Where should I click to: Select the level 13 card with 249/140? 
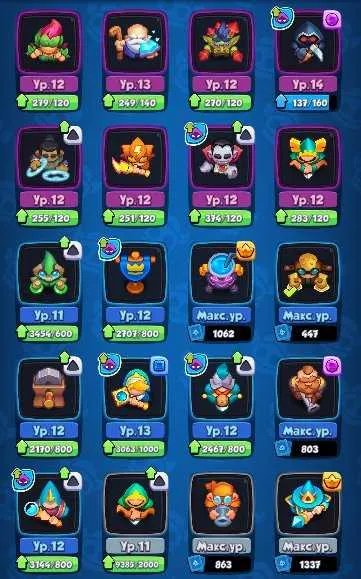135,60
